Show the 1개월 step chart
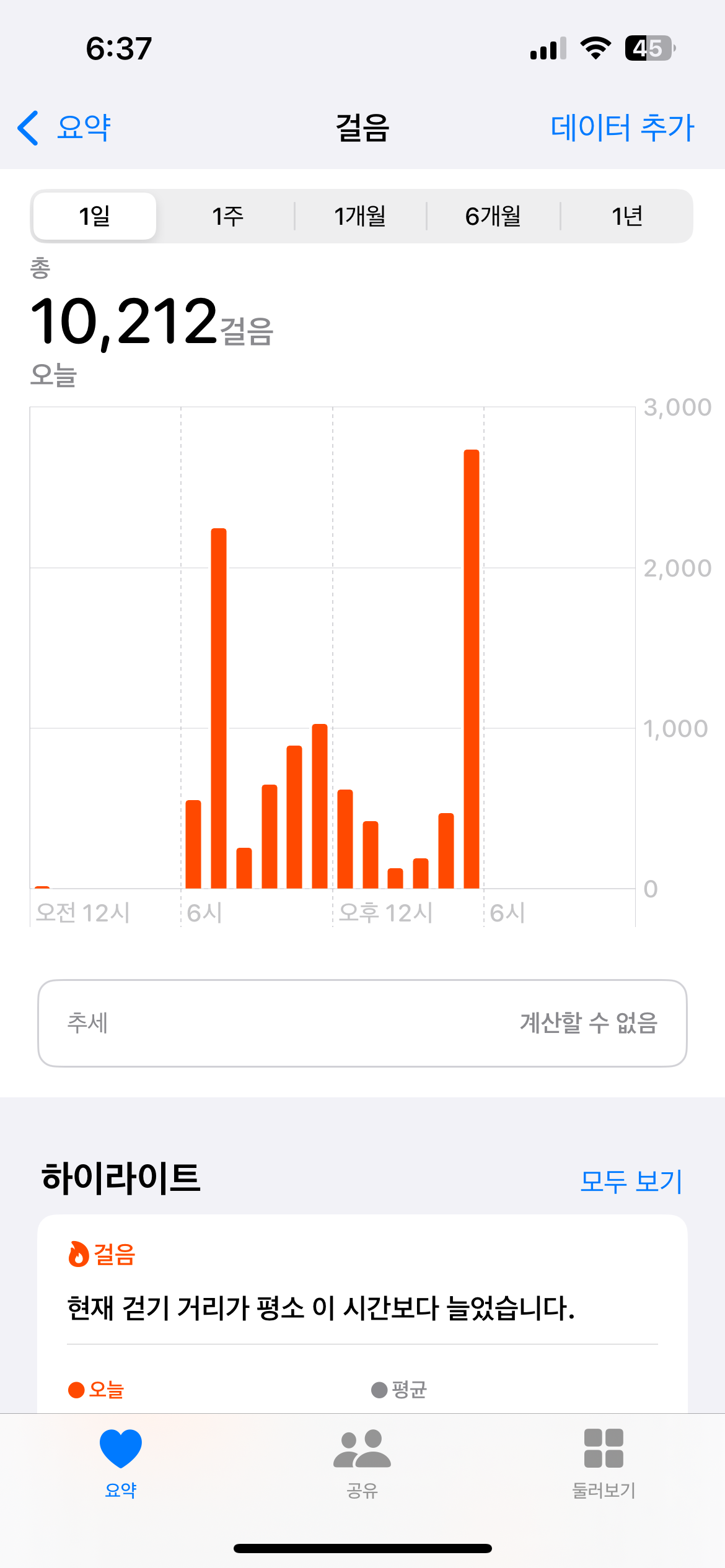Image resolution: width=725 pixels, height=1568 pixels. click(x=360, y=216)
